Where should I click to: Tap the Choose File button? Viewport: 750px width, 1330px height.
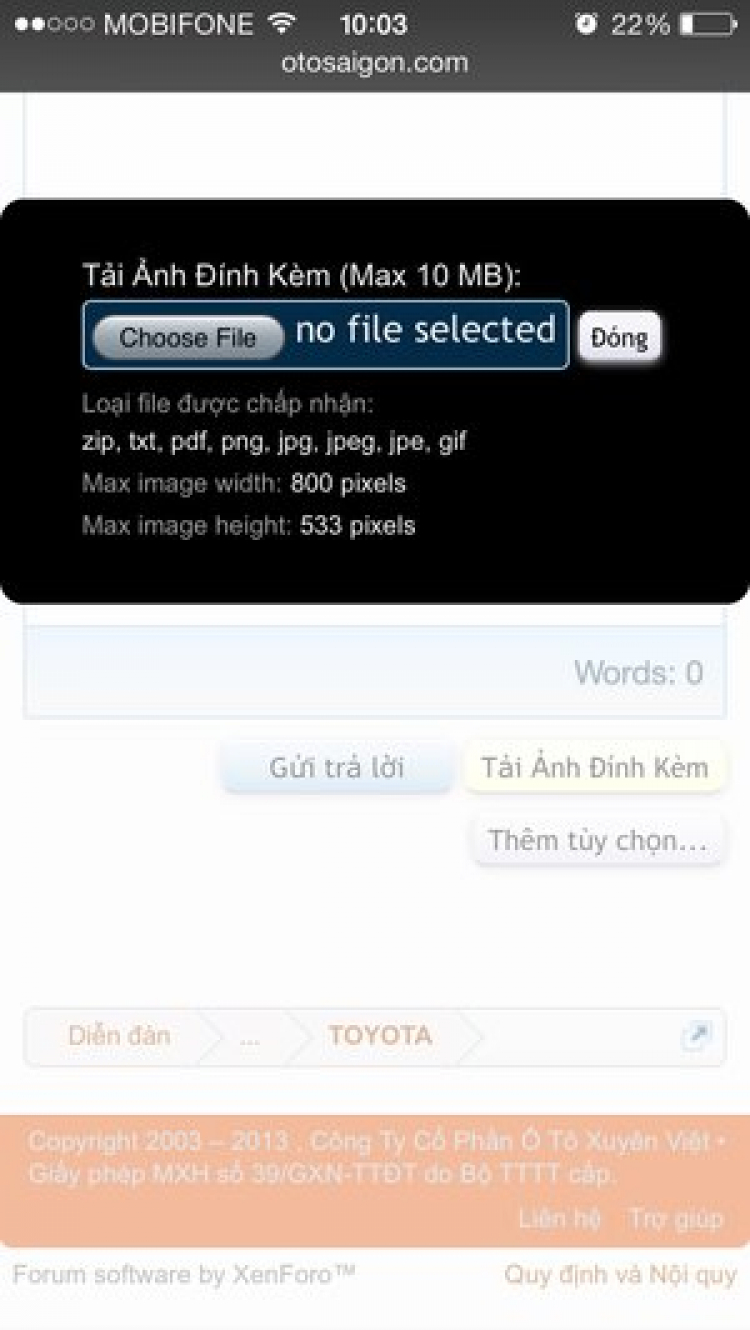click(188, 338)
